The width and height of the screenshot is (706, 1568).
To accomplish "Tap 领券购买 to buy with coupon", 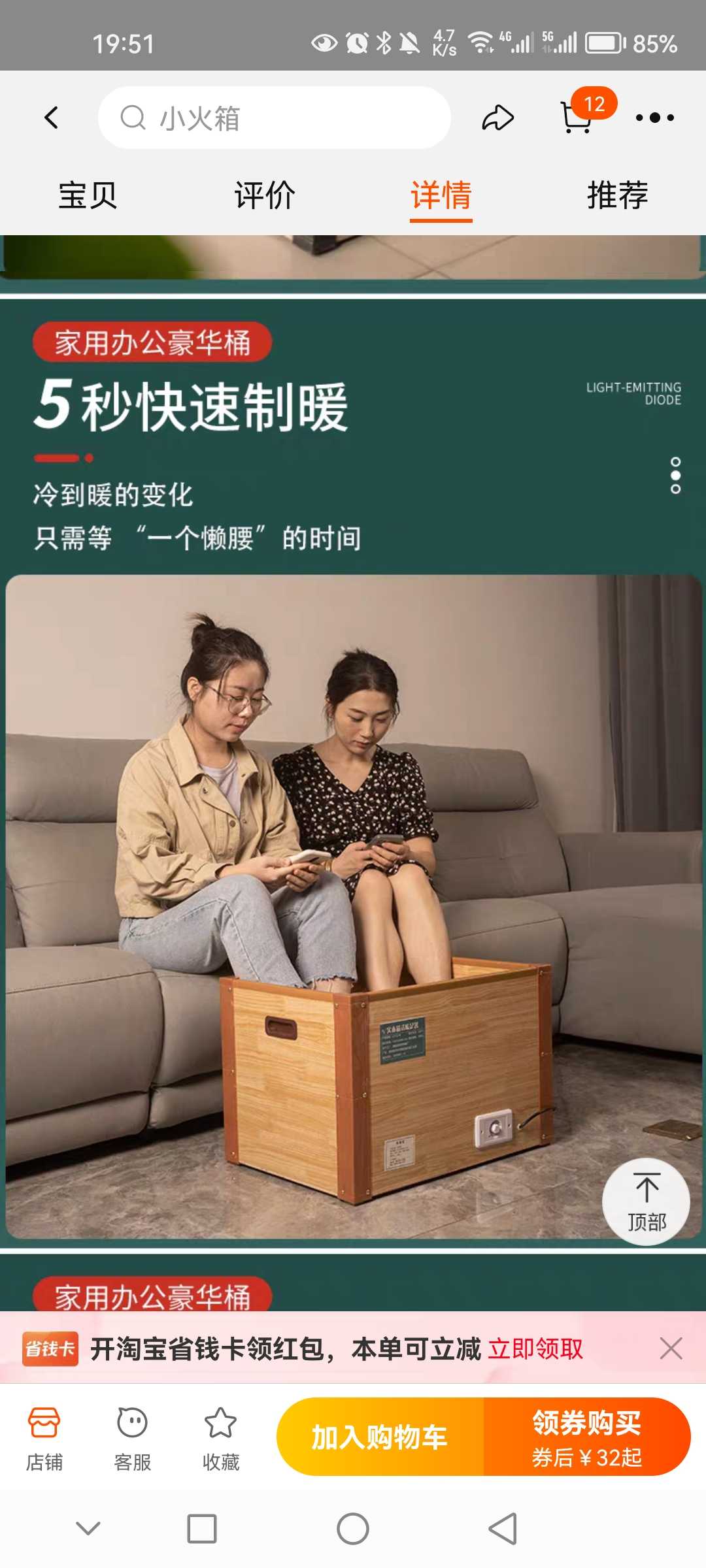I will point(587,1437).
